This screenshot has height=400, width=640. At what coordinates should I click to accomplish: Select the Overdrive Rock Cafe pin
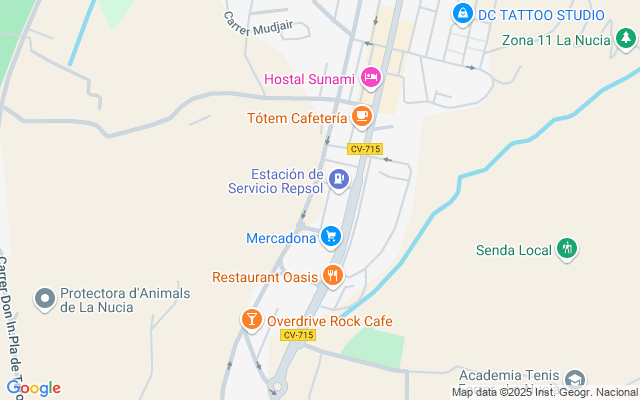click(251, 320)
